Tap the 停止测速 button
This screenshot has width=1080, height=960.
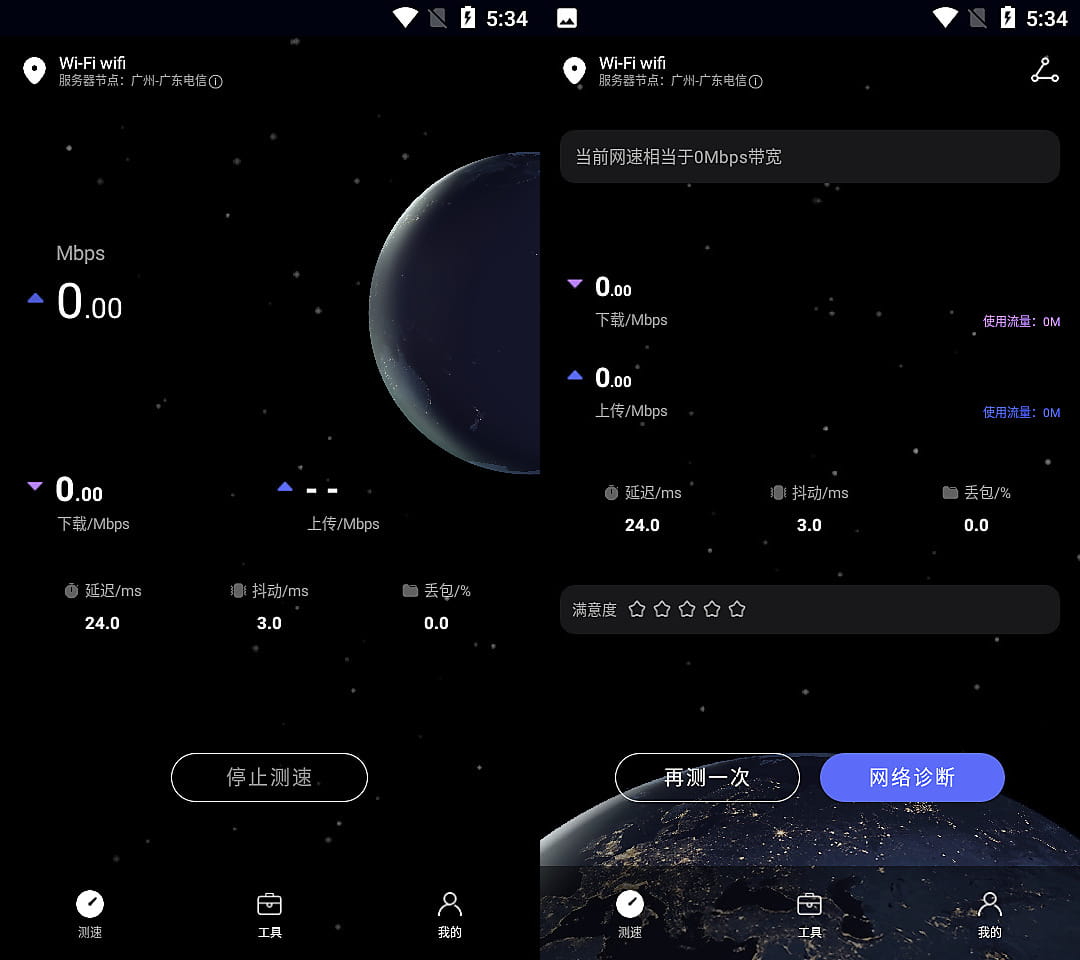coord(269,777)
